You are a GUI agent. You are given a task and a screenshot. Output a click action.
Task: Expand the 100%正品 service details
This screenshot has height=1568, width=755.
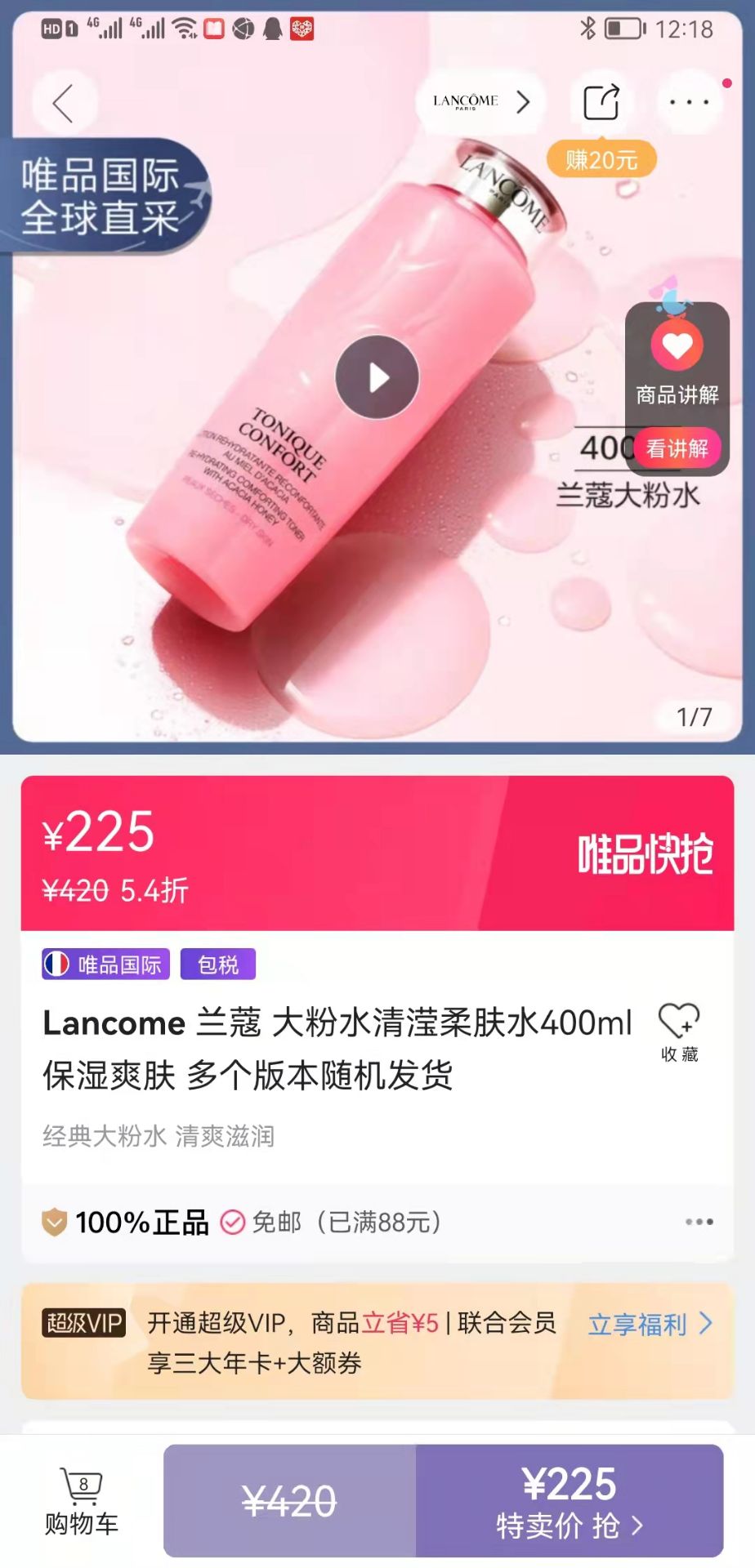coord(699,1222)
